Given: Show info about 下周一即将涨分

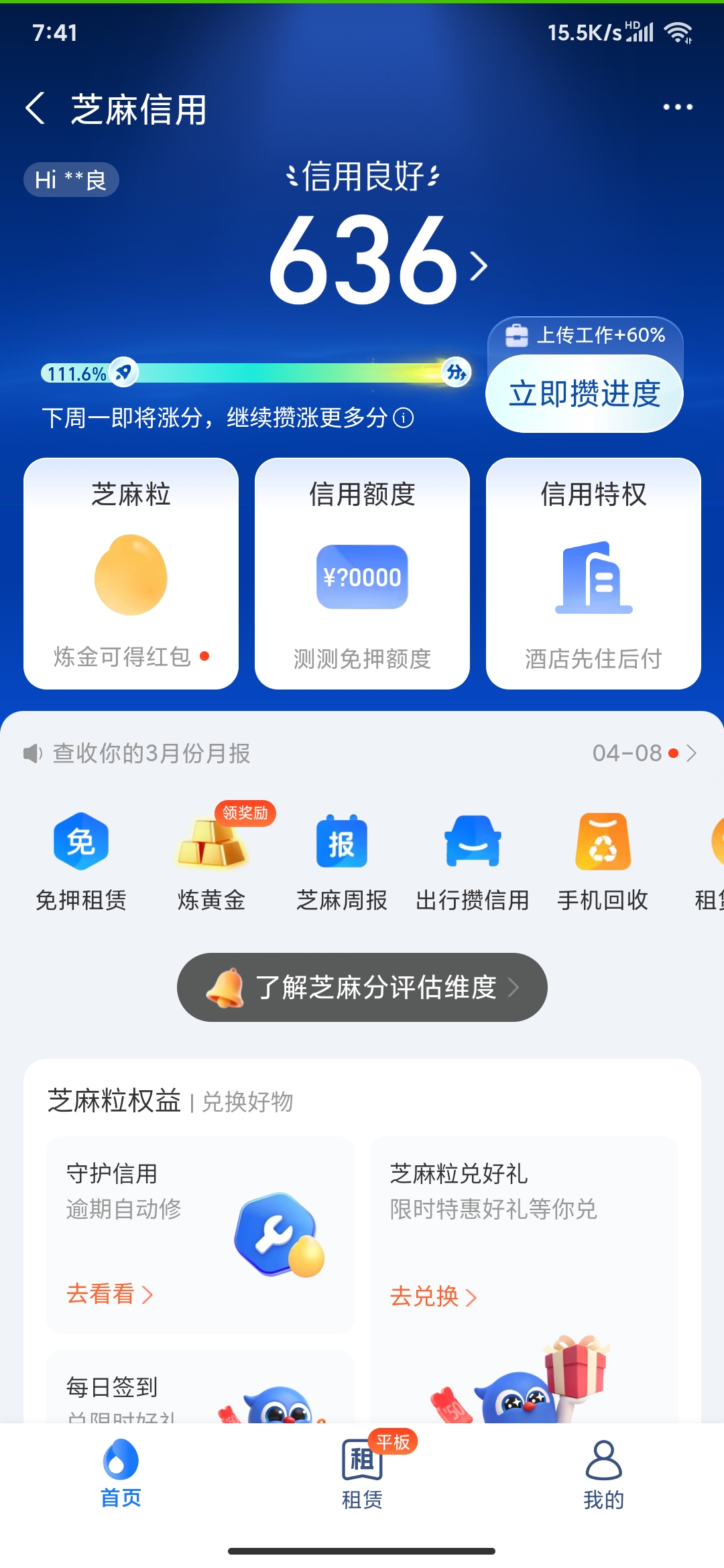Looking at the screenshot, I should coord(404,418).
